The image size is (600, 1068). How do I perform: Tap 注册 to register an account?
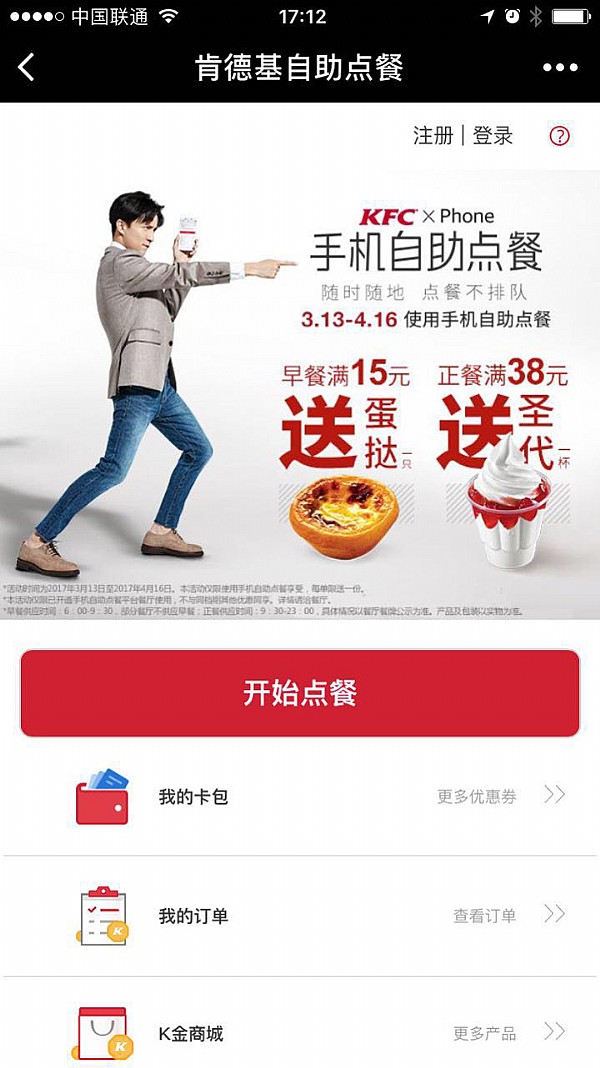tap(433, 136)
